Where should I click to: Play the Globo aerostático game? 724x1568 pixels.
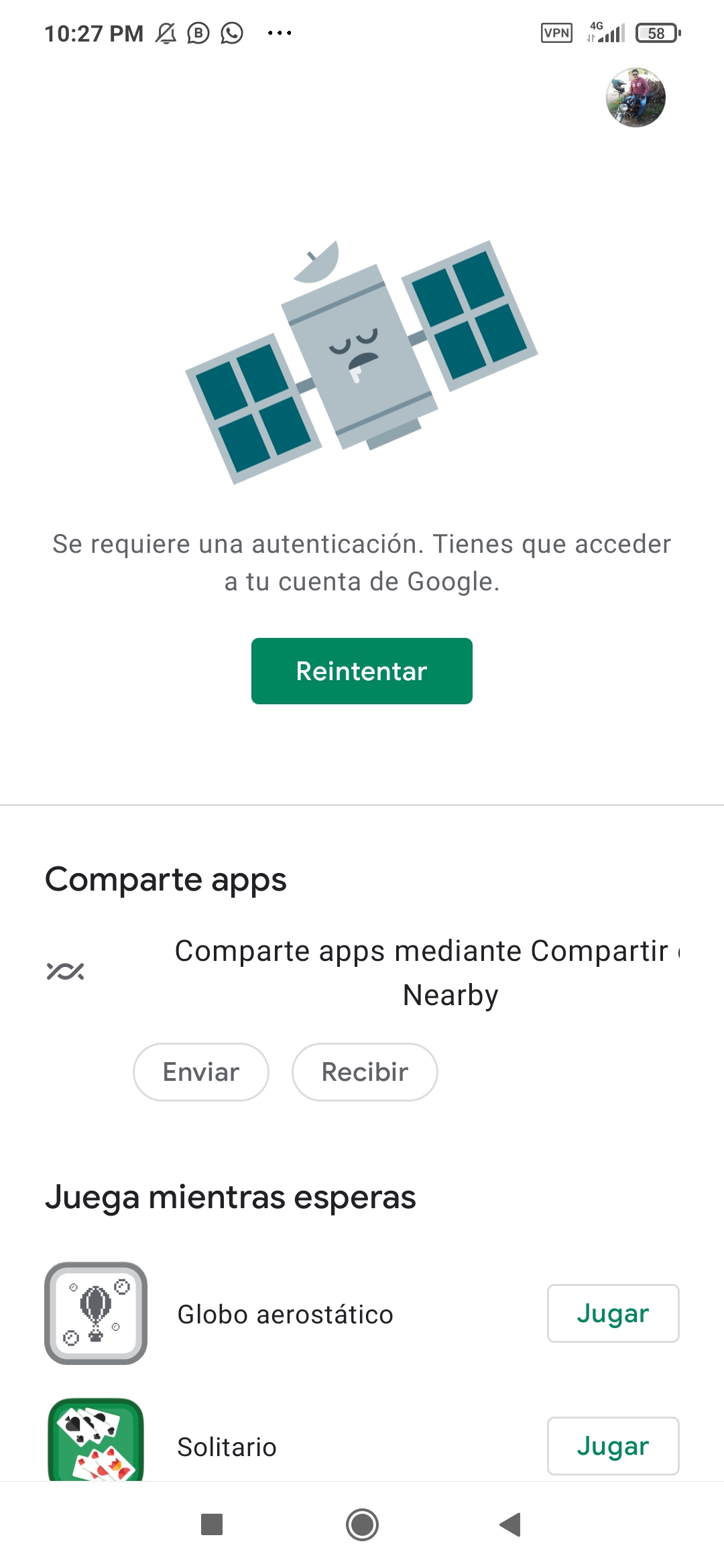(613, 1313)
